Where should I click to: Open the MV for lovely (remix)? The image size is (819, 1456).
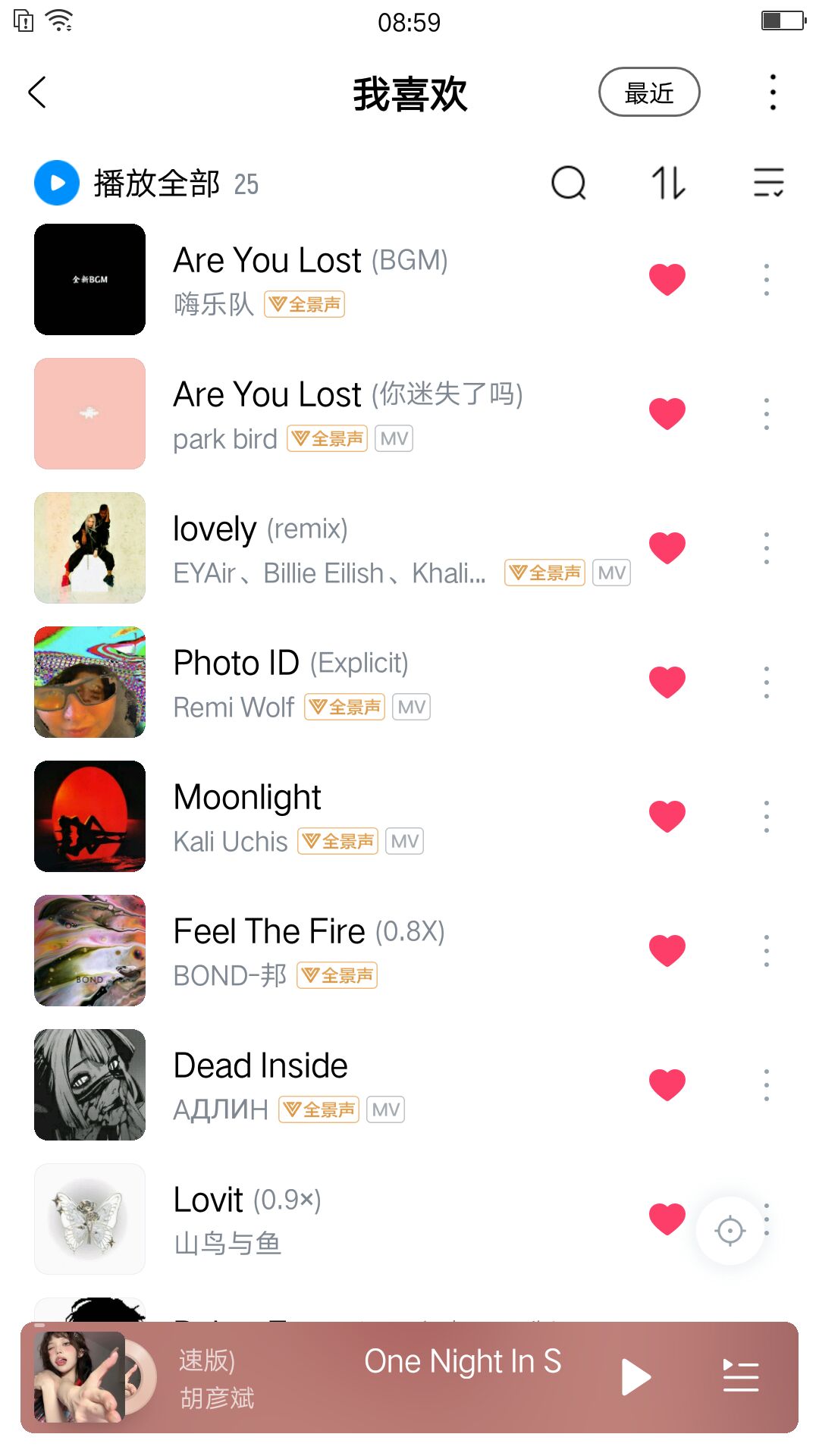[x=611, y=573]
